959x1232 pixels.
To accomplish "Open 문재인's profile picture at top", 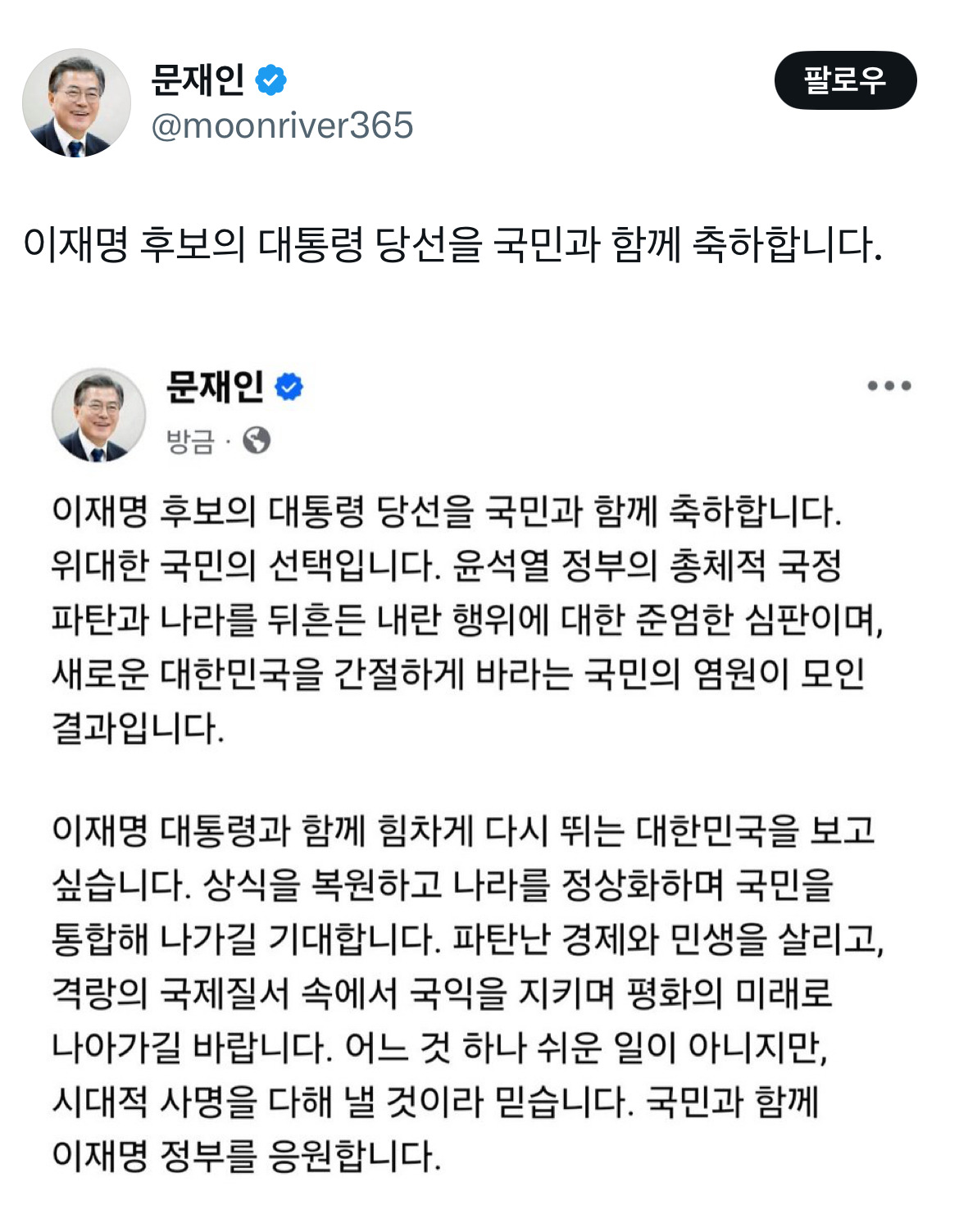I will (76, 102).
